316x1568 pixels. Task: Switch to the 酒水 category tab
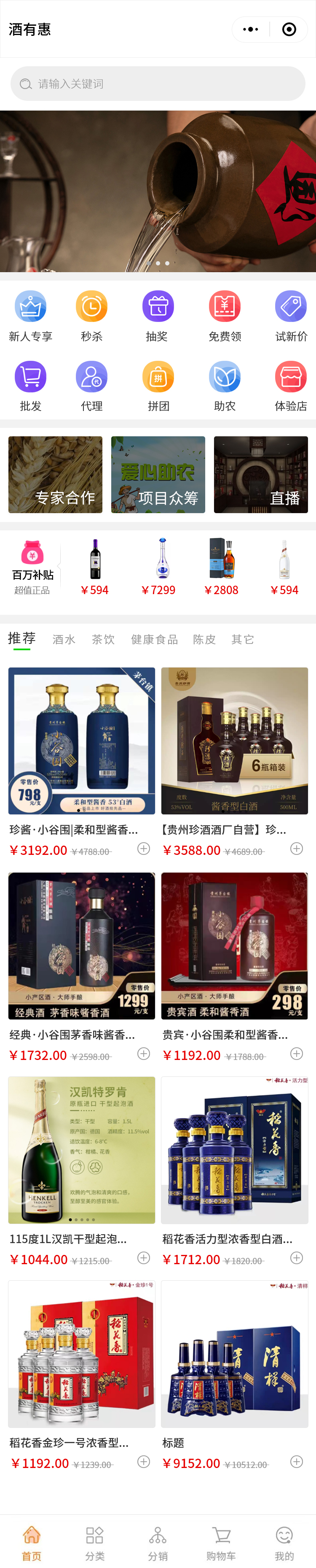tap(64, 639)
